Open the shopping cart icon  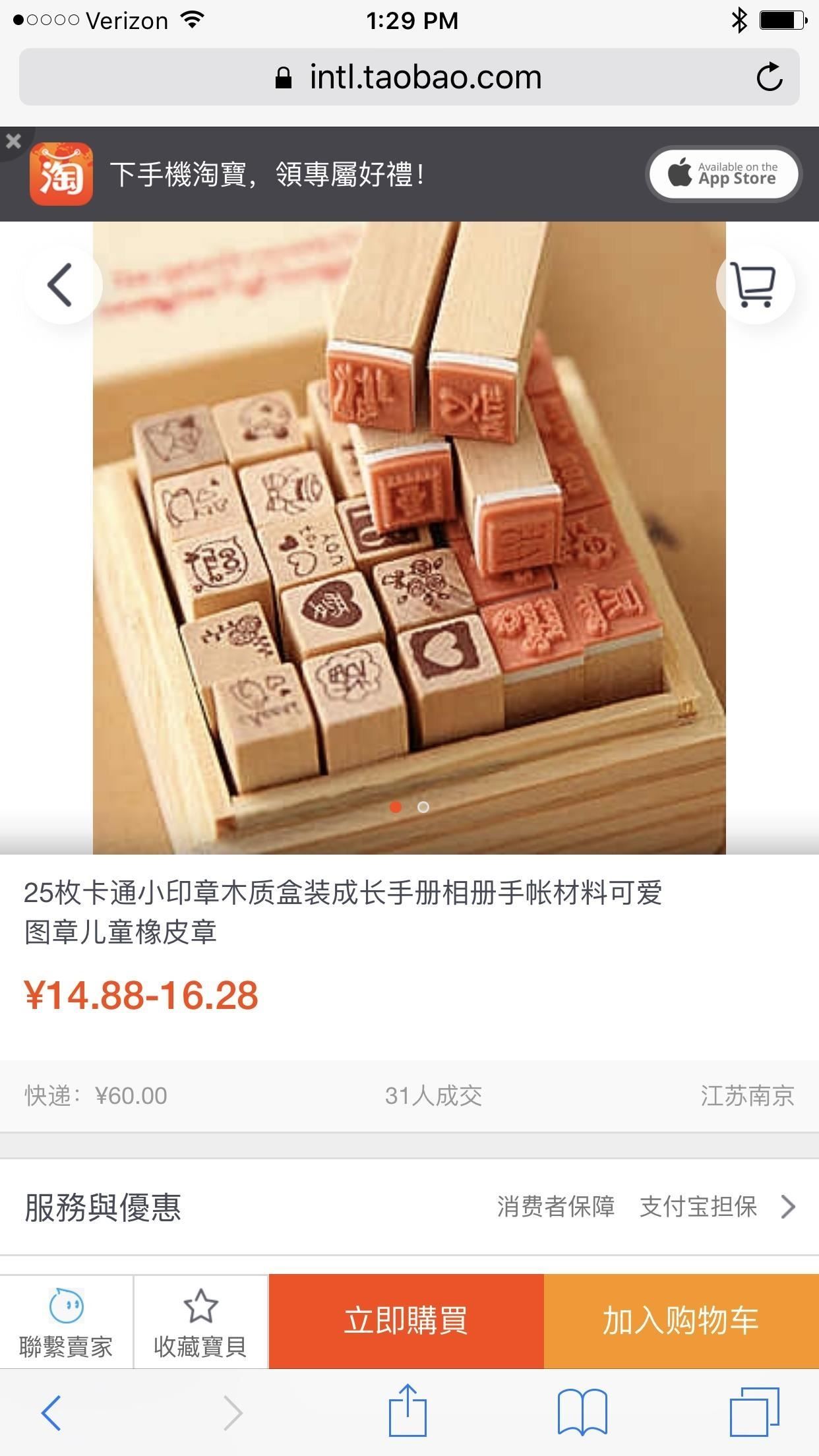(755, 285)
